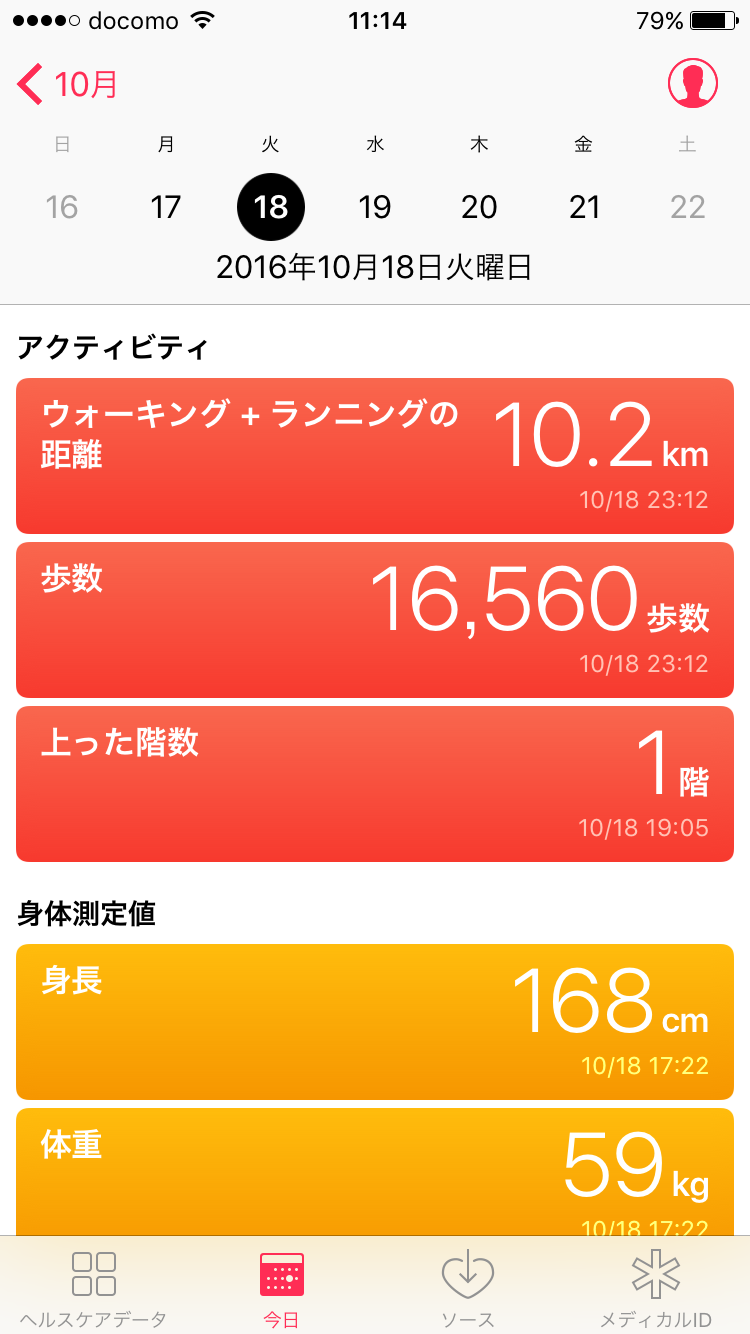Select date 16 in the week row
The width and height of the screenshot is (750, 1334).
[x=62, y=207]
